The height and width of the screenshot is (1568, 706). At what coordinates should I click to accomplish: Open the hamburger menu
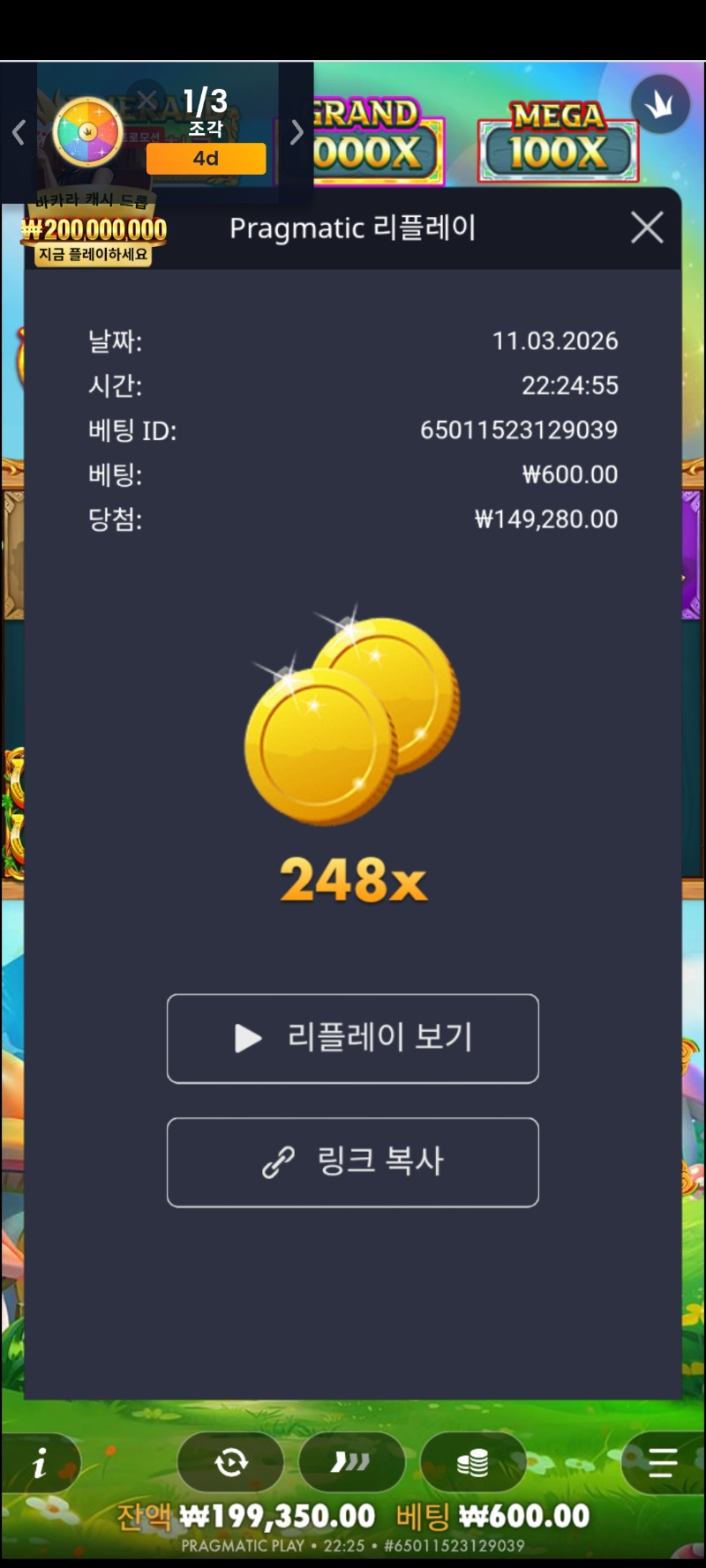[x=662, y=1463]
